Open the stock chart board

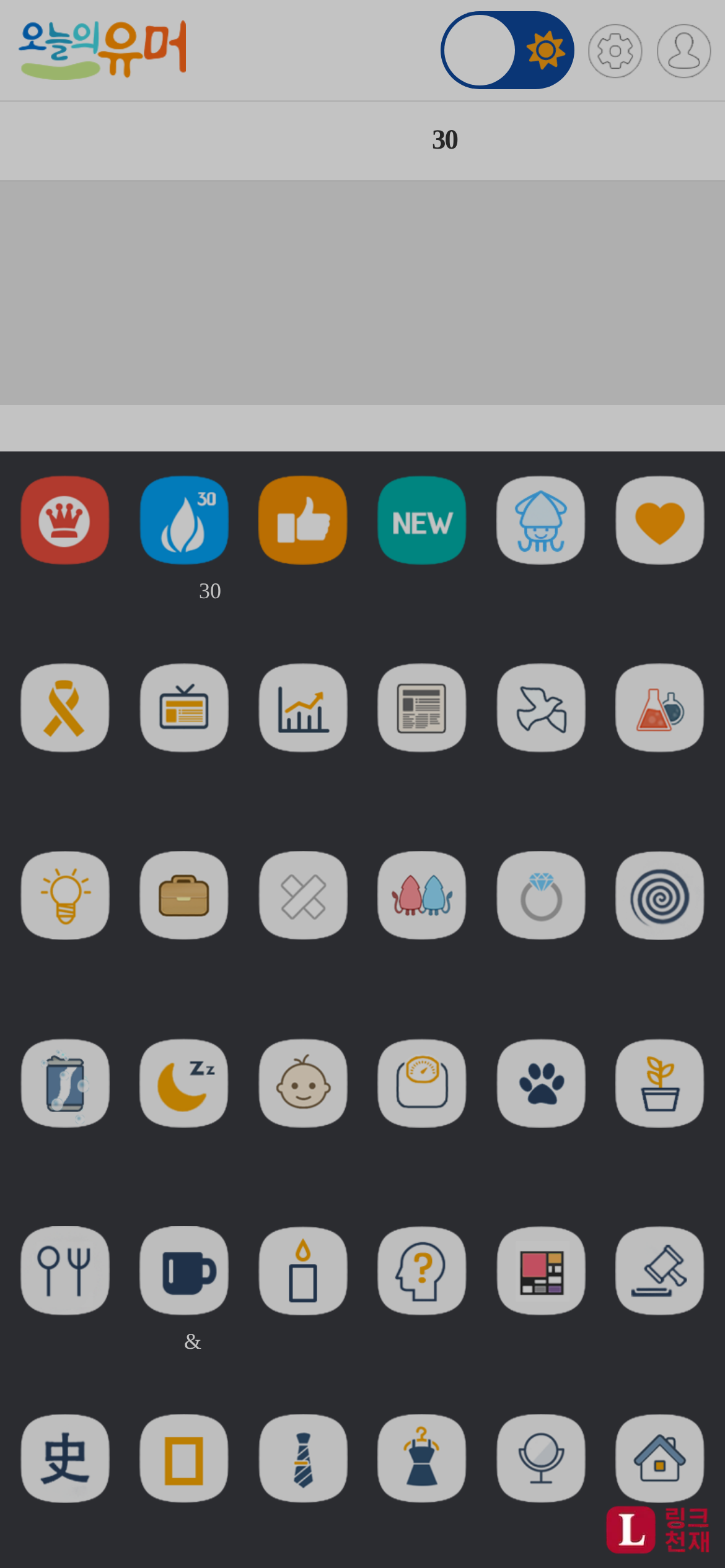pyautogui.click(x=302, y=708)
